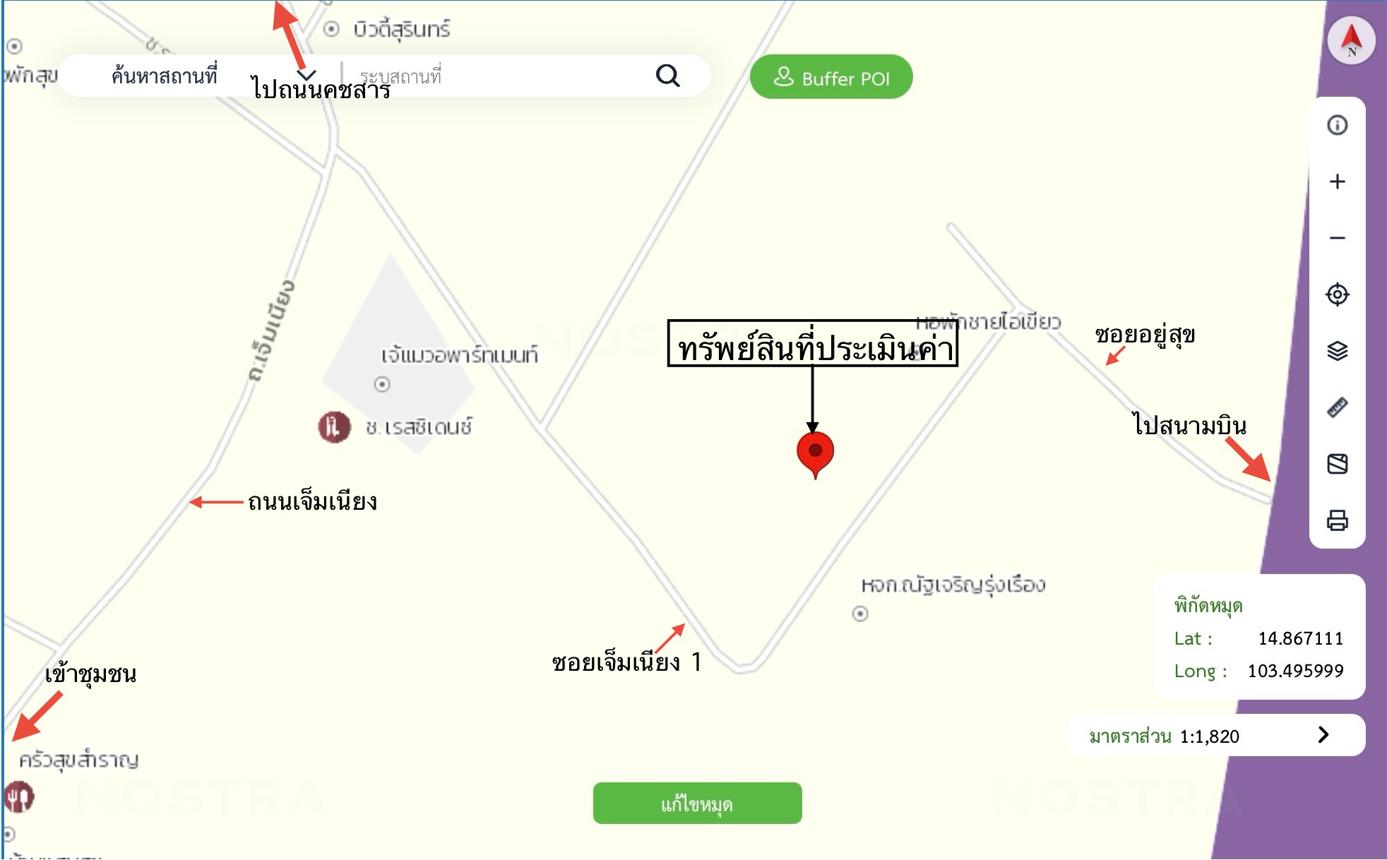Zoom out with the minus button
This screenshot has width=1387, height=860.
click(1337, 238)
